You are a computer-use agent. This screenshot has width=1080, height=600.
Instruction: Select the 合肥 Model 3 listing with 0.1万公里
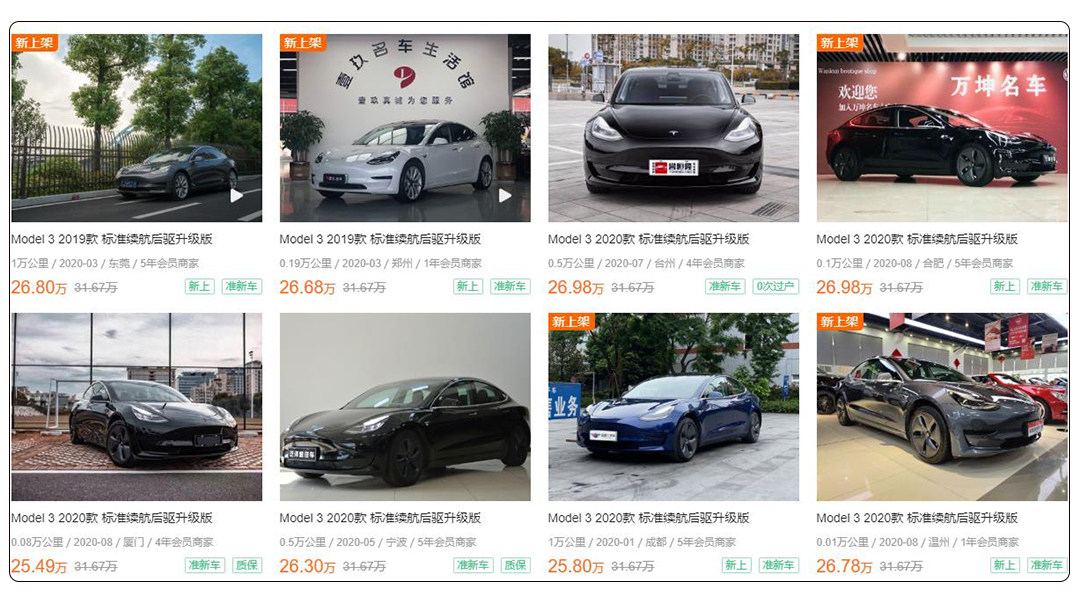click(941, 128)
